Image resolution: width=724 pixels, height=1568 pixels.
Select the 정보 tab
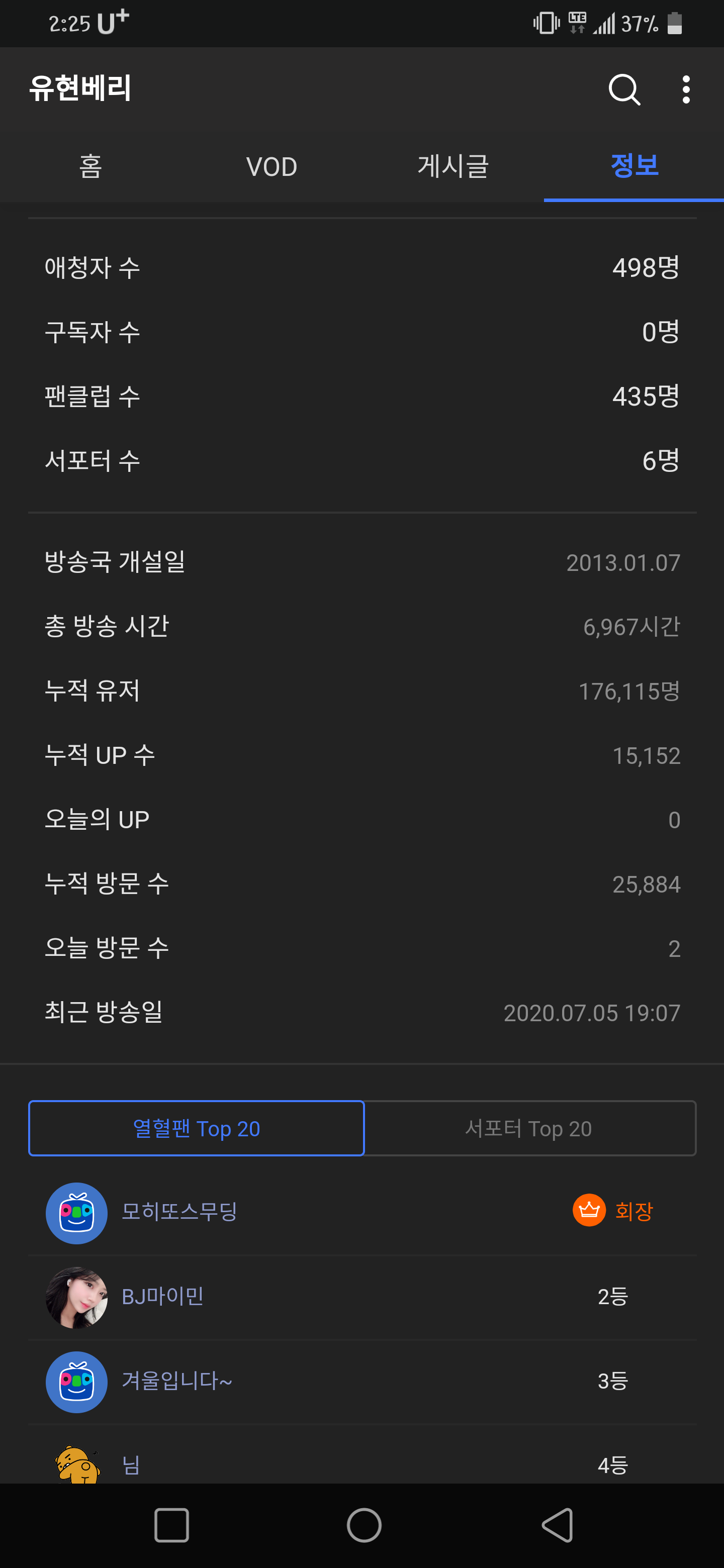pyautogui.click(x=634, y=166)
